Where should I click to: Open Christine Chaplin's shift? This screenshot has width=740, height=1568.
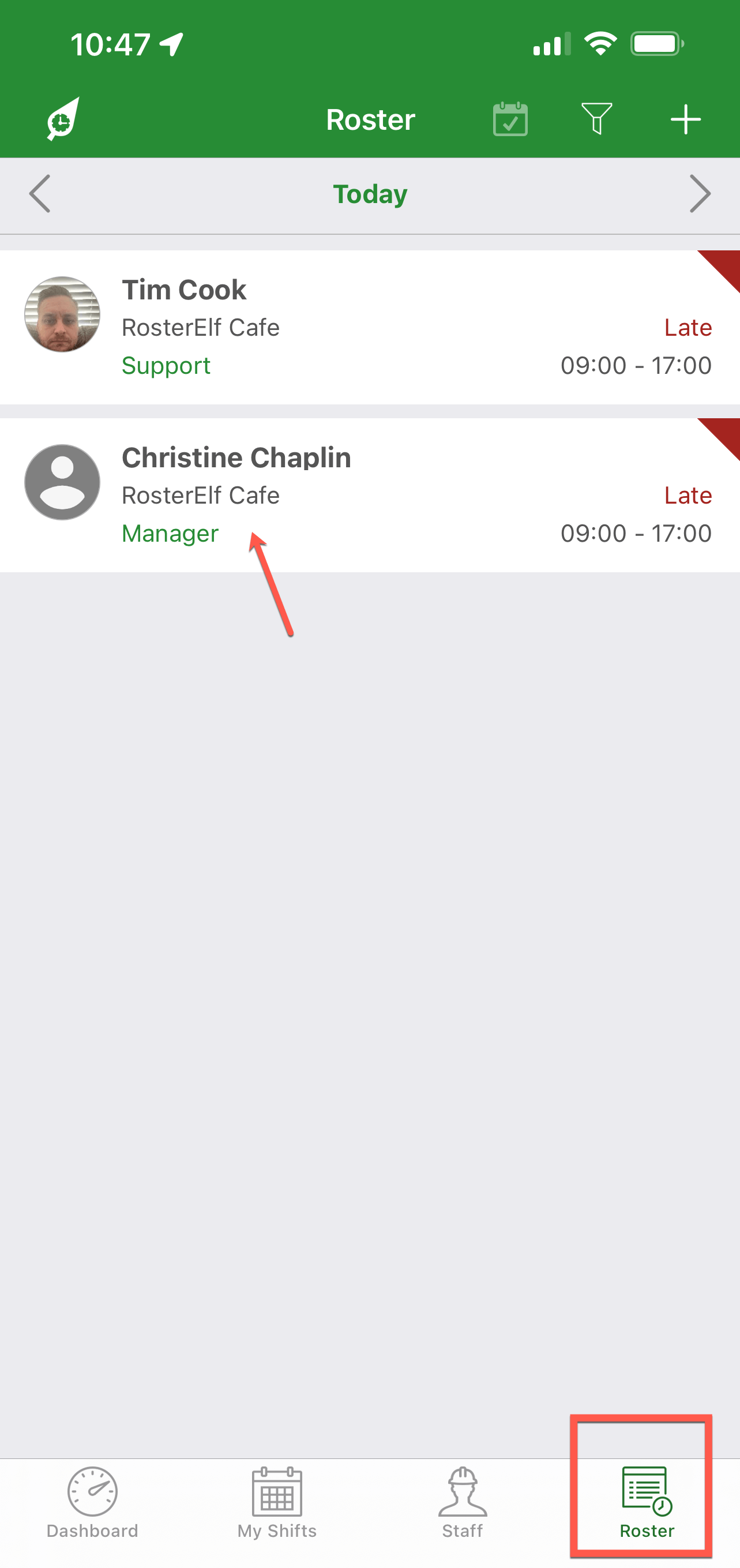click(x=370, y=495)
